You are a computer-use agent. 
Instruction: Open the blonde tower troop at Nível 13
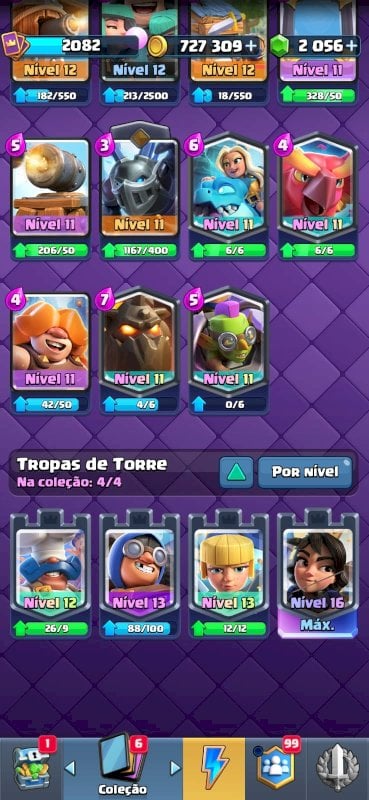229,574
